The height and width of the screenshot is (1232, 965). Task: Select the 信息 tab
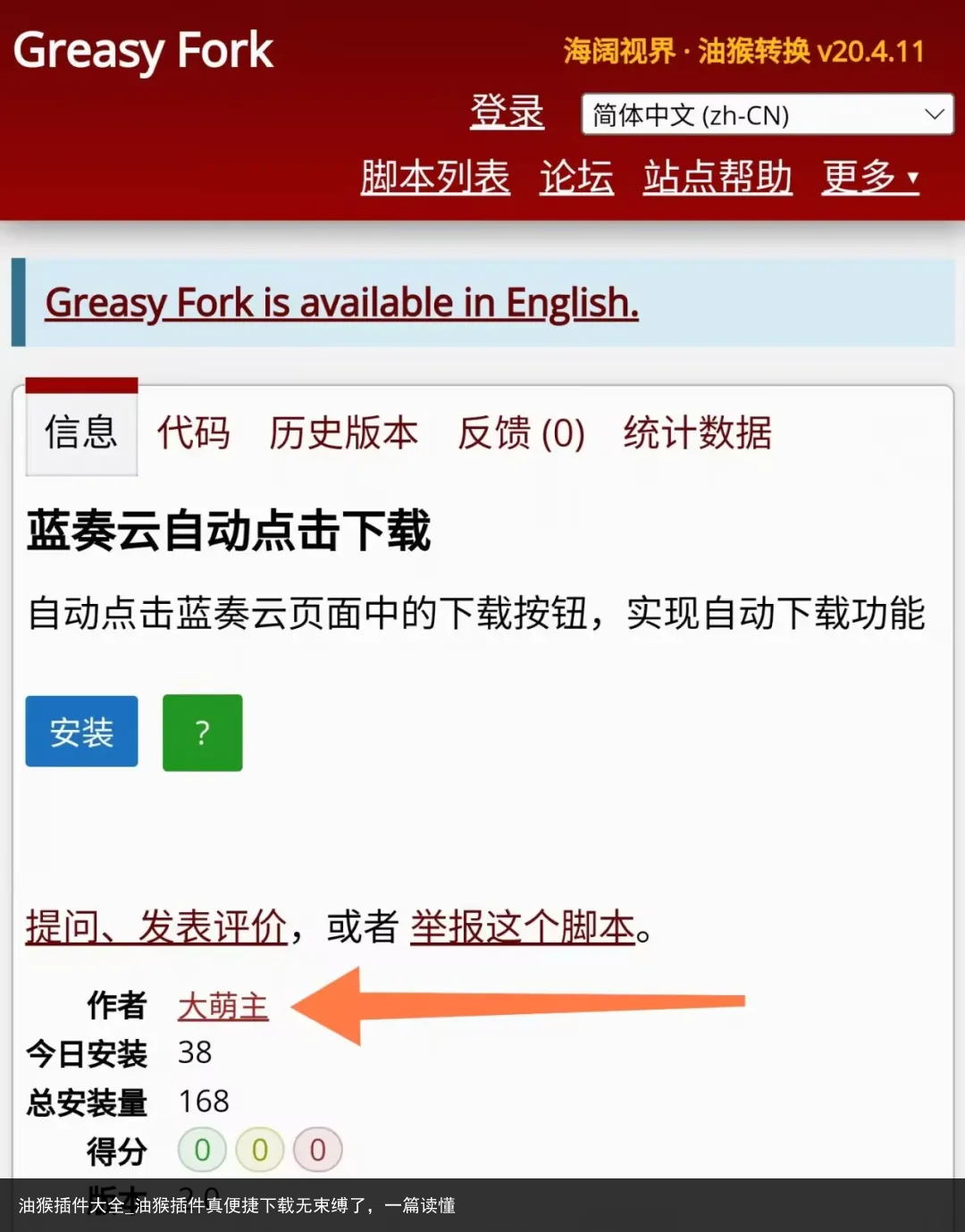coord(81,433)
